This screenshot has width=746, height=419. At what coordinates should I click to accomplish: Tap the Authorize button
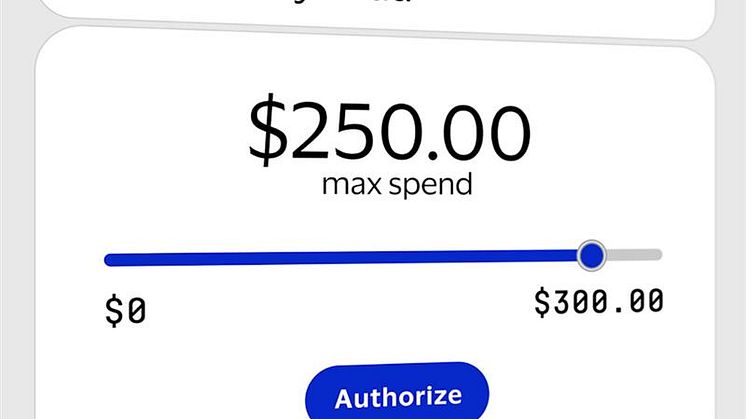tap(398, 395)
